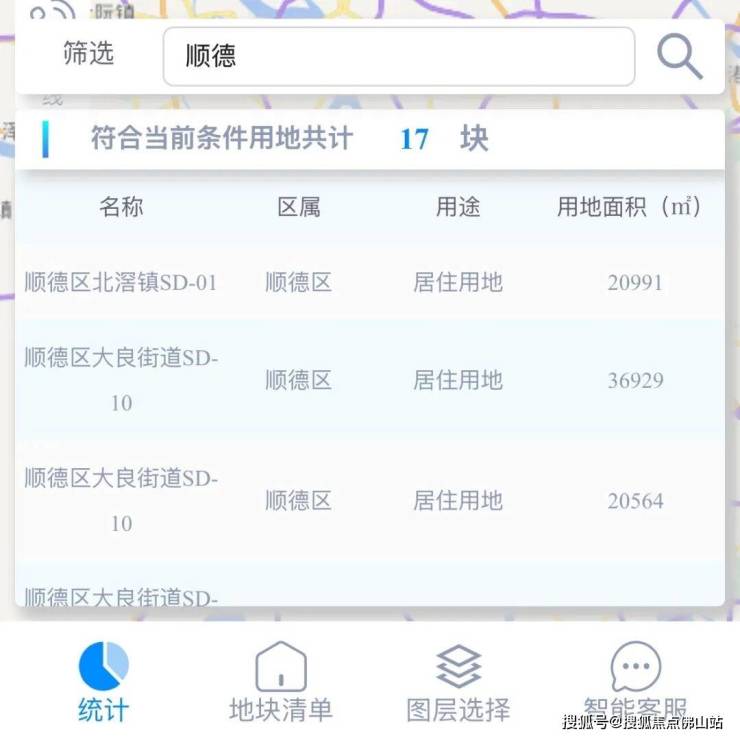Tap the magnifier search icon

pos(680,56)
